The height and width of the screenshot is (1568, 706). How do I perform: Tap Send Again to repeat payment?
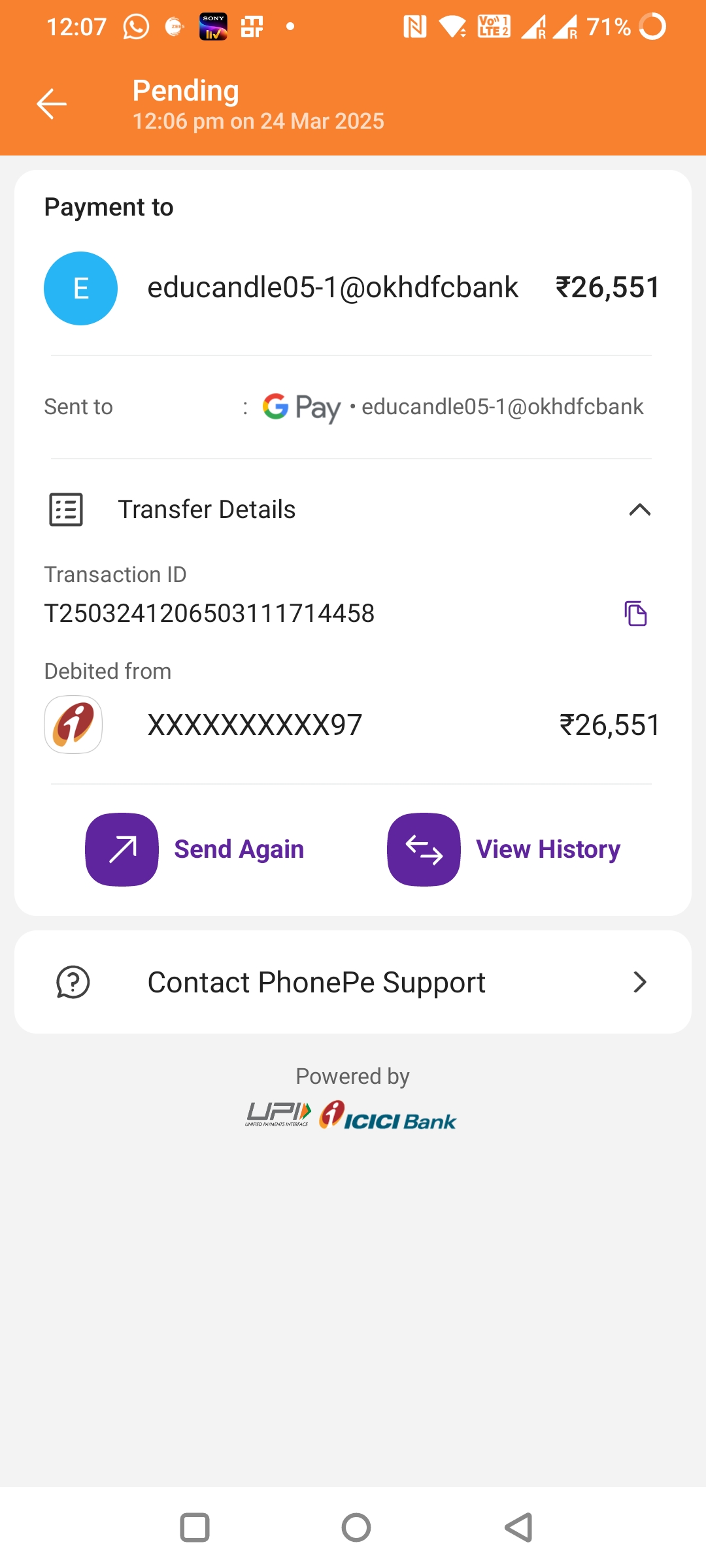[x=195, y=849]
